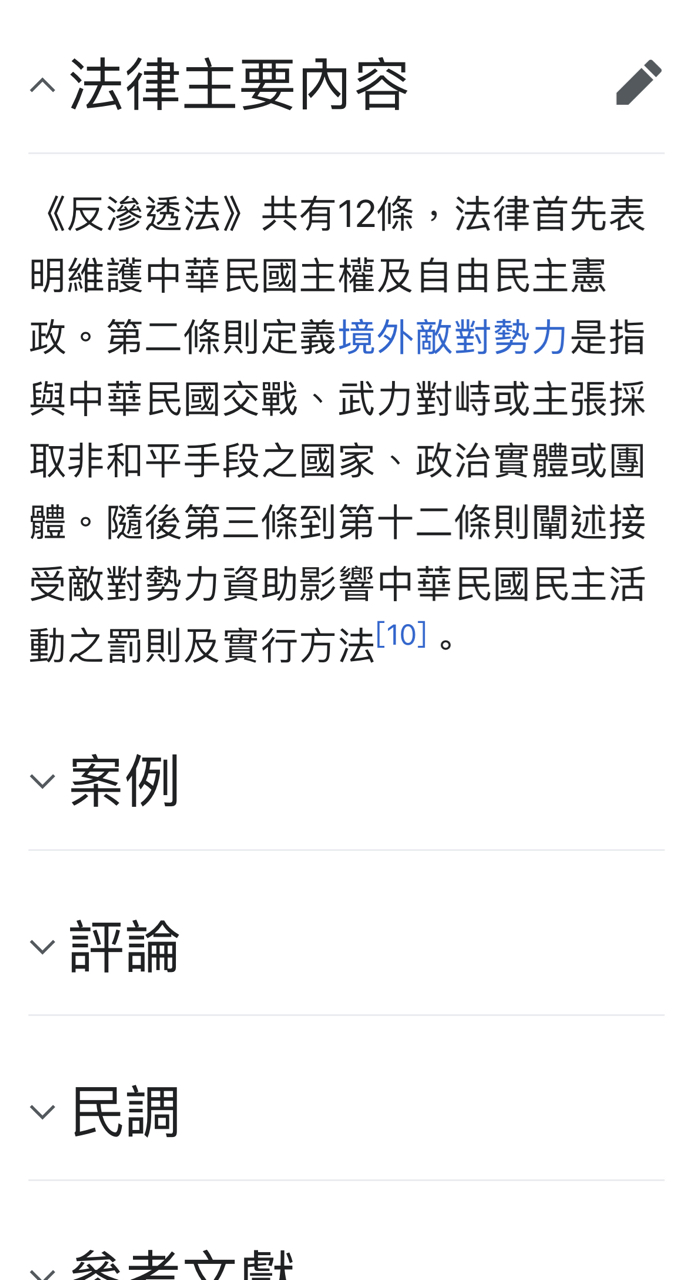Edit the 法律主要內容 section with pencil icon
Viewport: 693px width, 1280px height.
[x=638, y=83]
